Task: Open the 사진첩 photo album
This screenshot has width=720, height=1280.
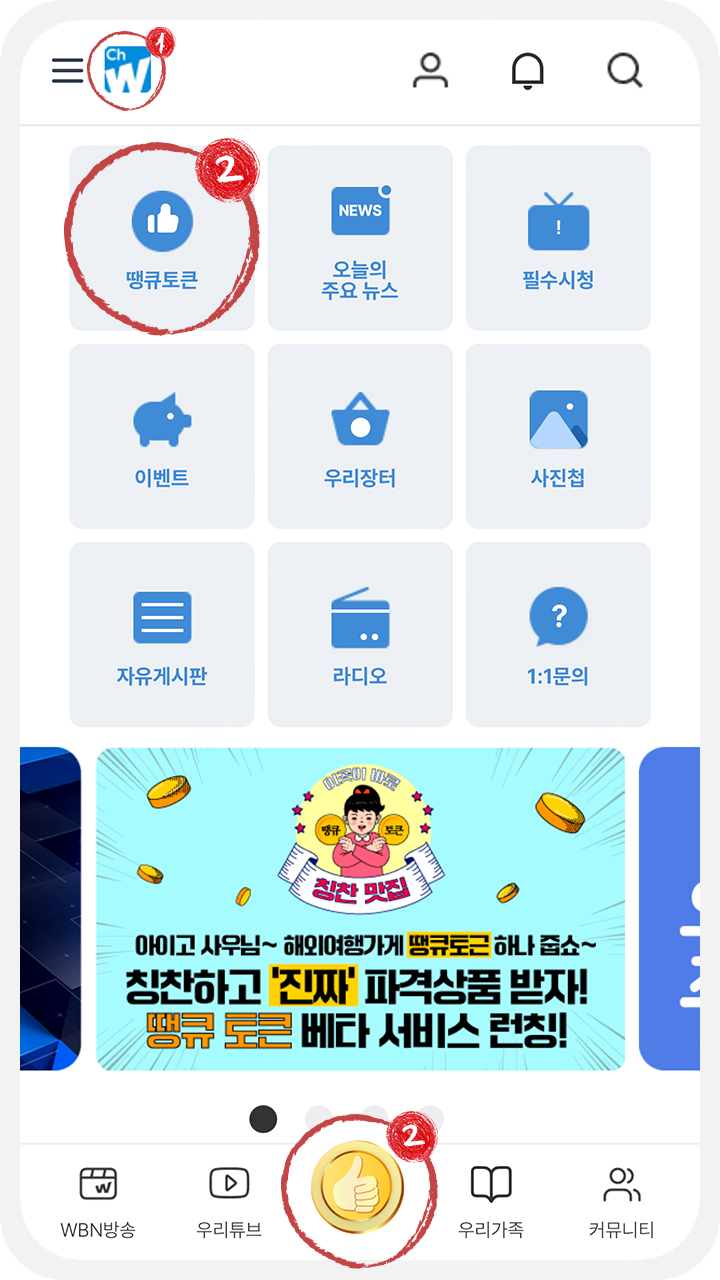Action: pos(558,436)
